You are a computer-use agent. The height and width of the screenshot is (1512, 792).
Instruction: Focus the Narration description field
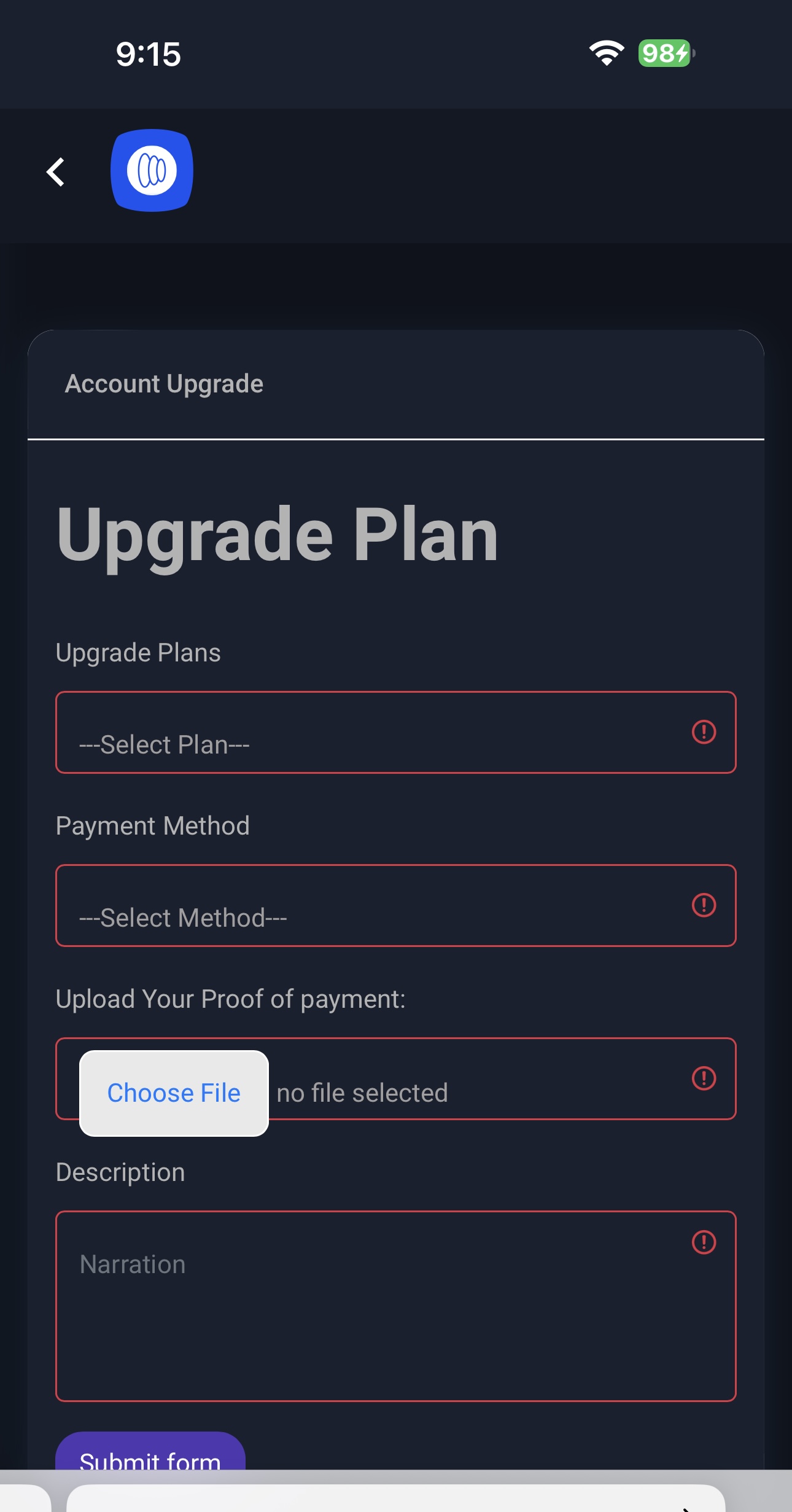click(396, 1306)
